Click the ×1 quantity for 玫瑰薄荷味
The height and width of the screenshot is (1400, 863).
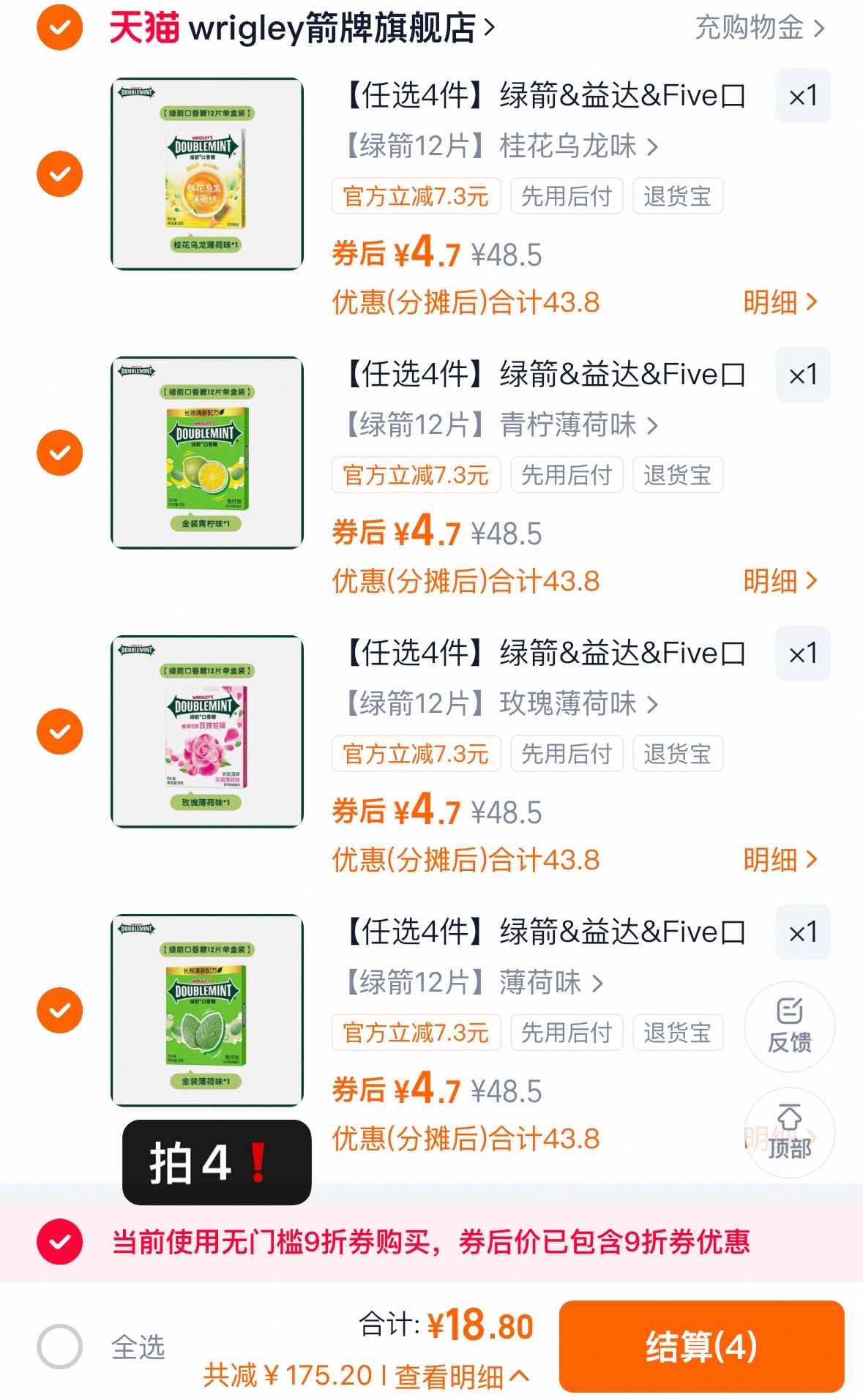coord(802,654)
